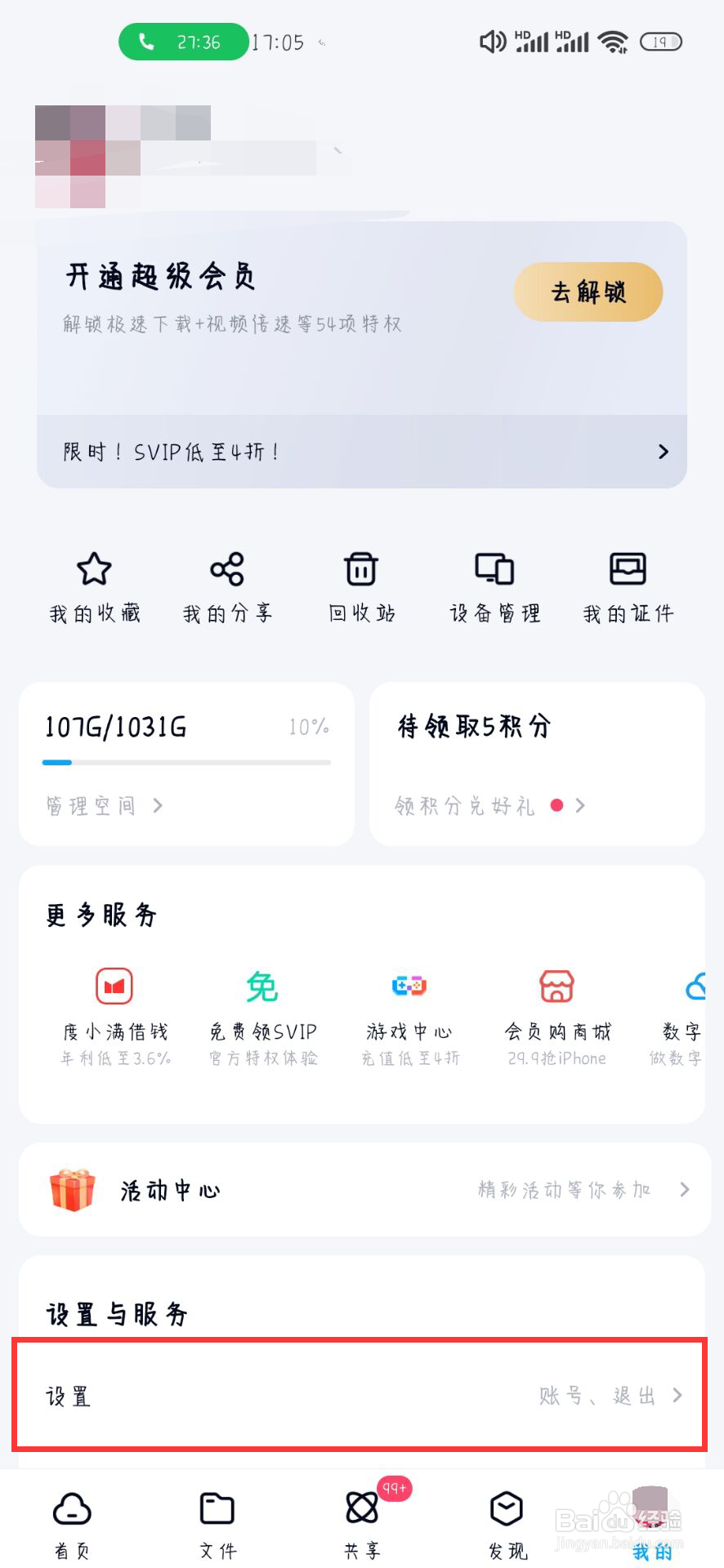This screenshot has height=1568, width=724.
Task: Expand the SVIP低至4折 promotion banner
Action: click(x=362, y=452)
